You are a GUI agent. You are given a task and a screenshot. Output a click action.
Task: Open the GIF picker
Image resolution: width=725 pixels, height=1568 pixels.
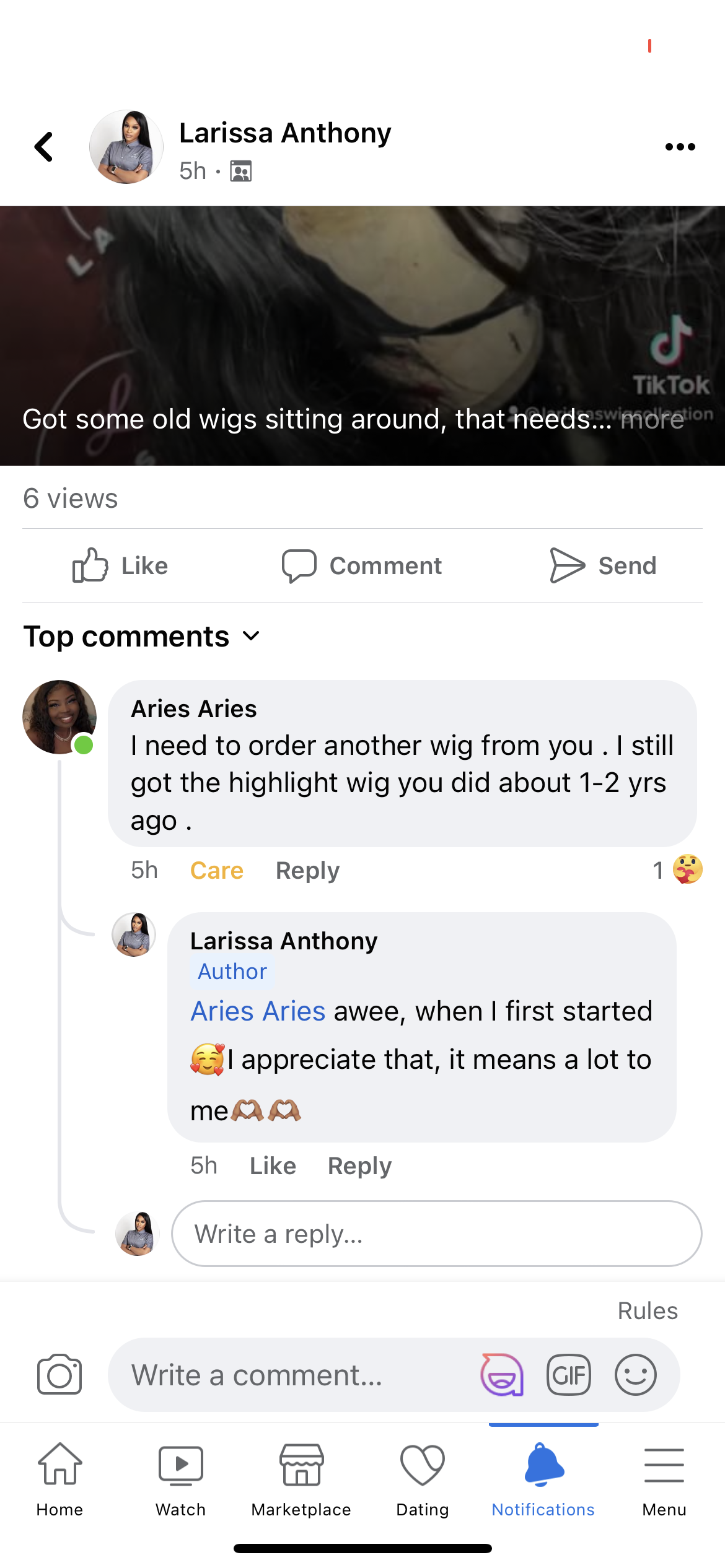[x=568, y=1375]
